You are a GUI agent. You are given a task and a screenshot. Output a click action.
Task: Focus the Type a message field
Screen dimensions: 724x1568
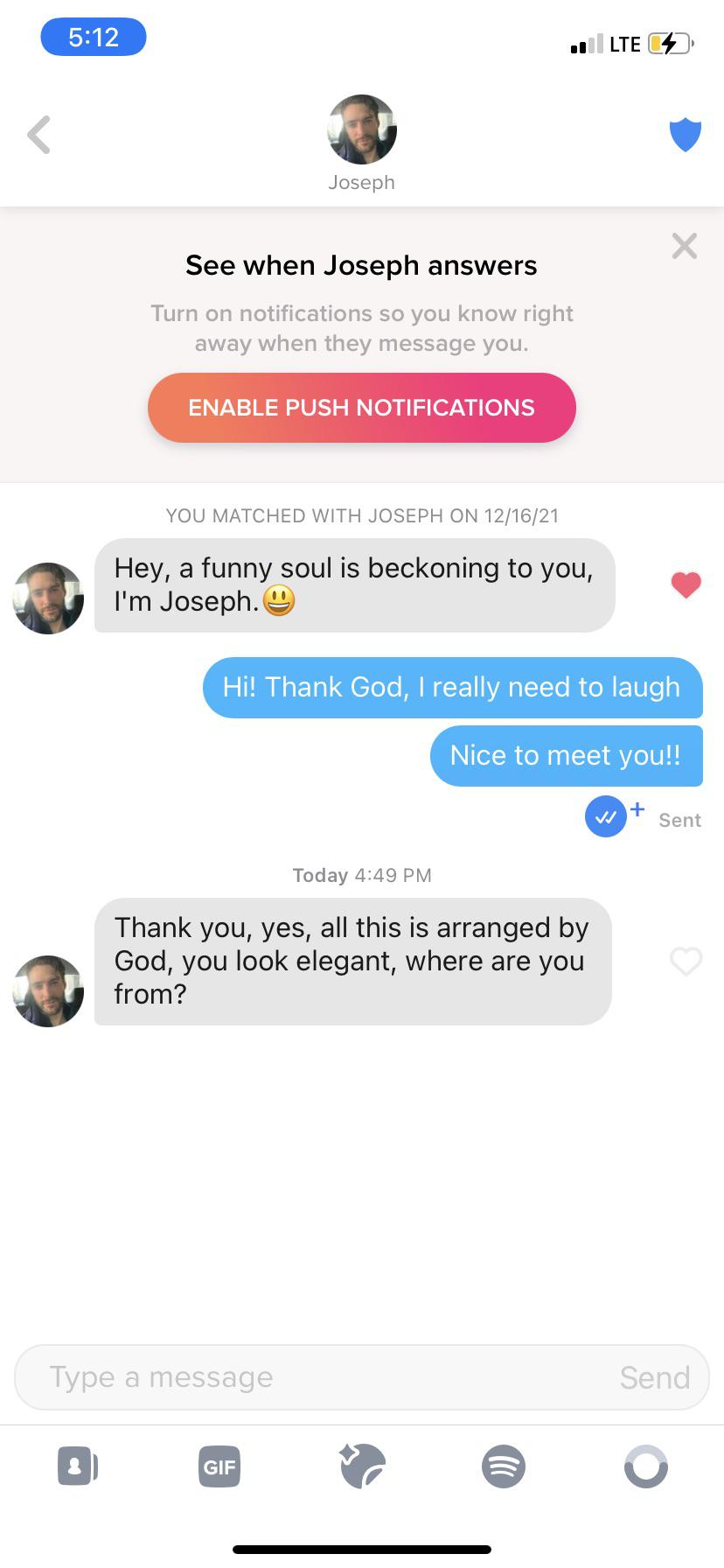[324, 1377]
